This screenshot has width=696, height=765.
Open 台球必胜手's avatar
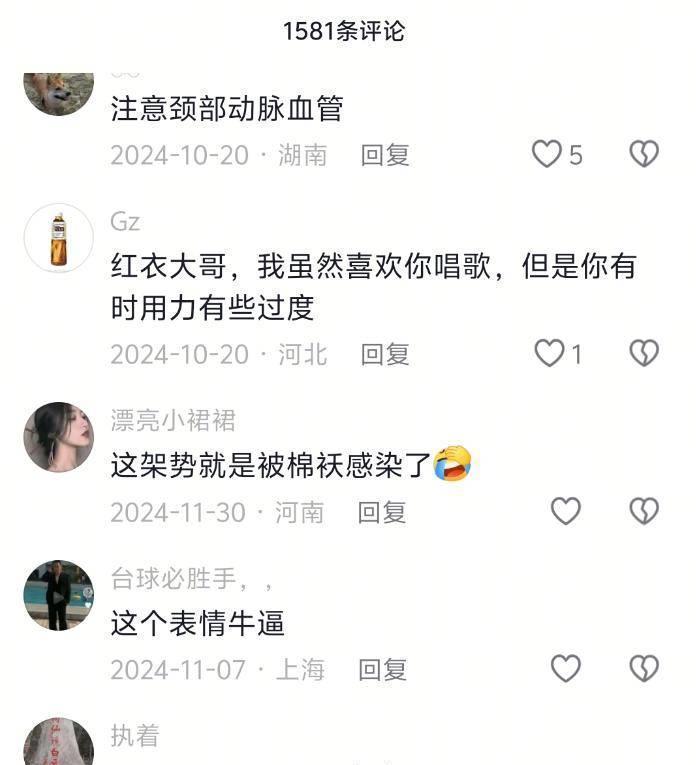point(58,595)
